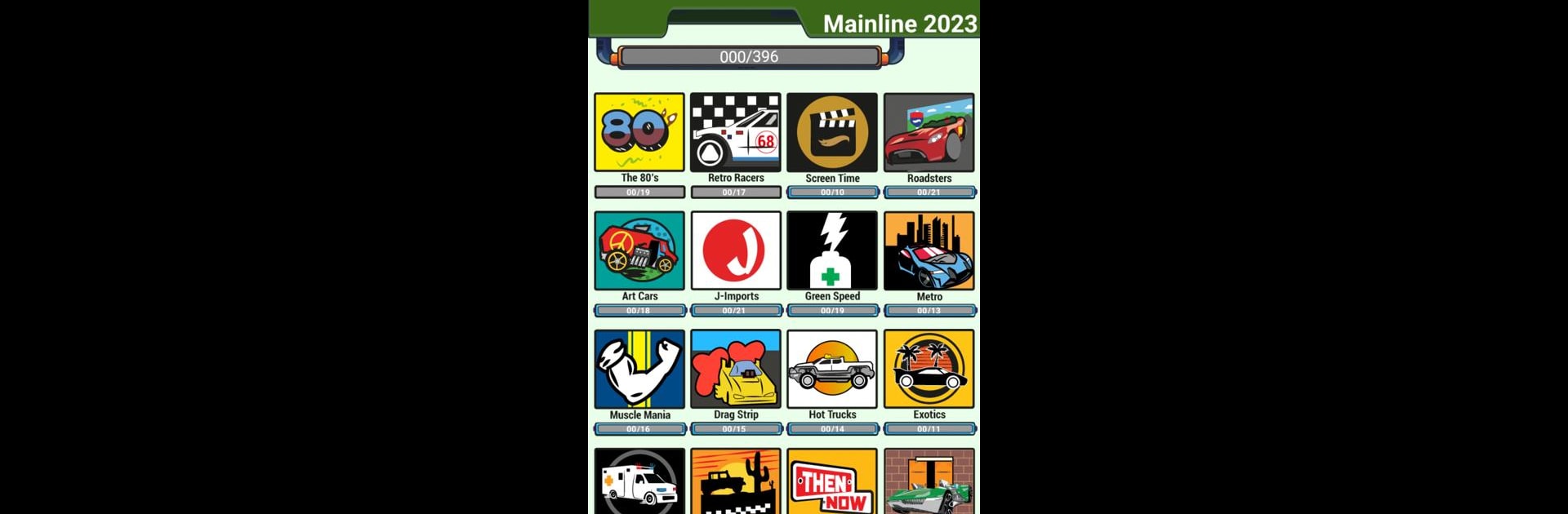Select the Screen Time category
The height and width of the screenshot is (514, 1568).
[x=832, y=133]
